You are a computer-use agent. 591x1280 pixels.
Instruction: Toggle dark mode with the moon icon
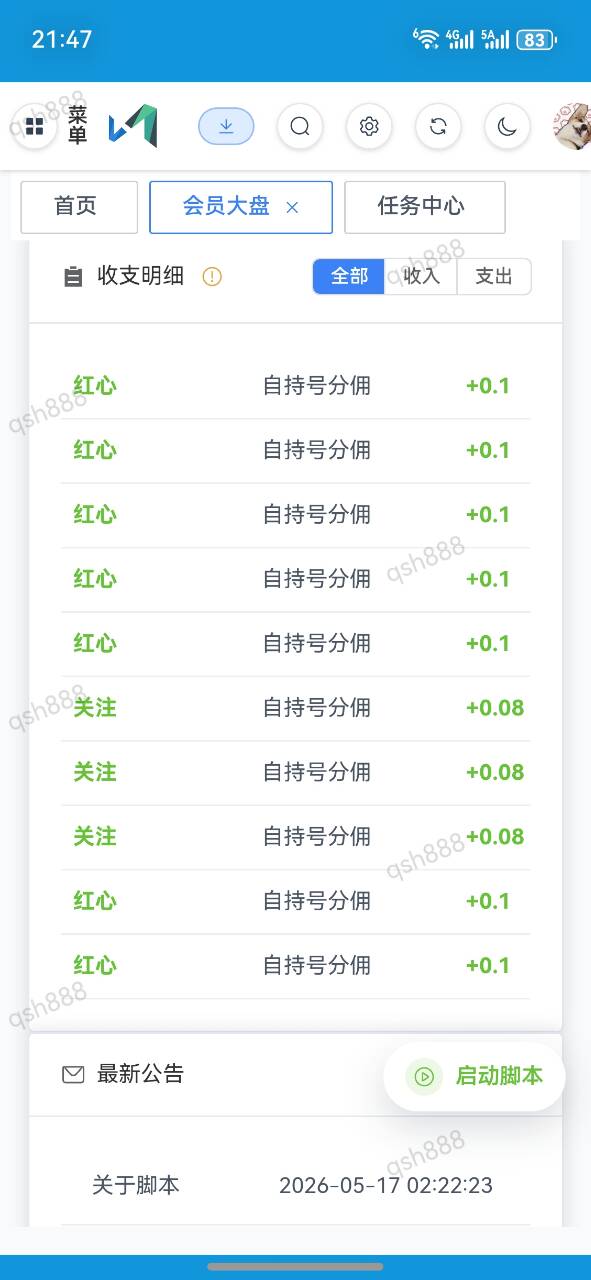[x=507, y=127]
